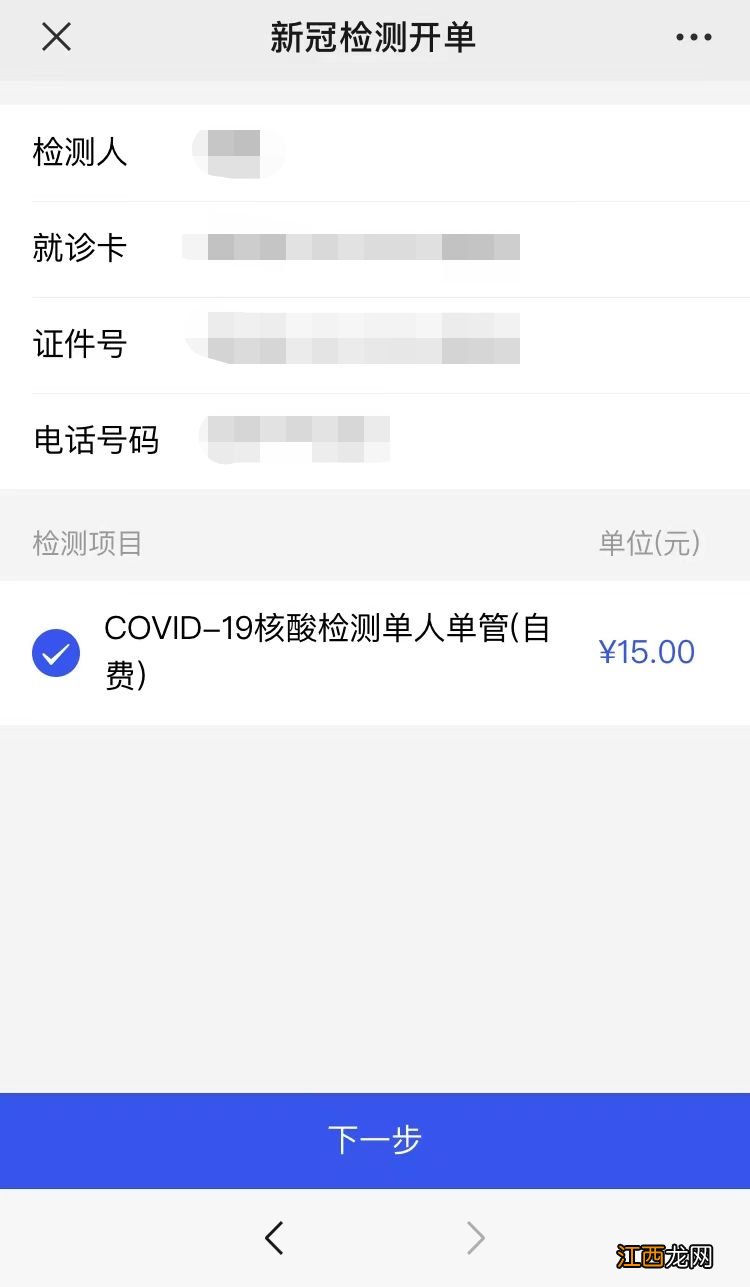Image resolution: width=750 pixels, height=1287 pixels.
Task: Tap the forward navigation arrow
Action: (x=475, y=1237)
